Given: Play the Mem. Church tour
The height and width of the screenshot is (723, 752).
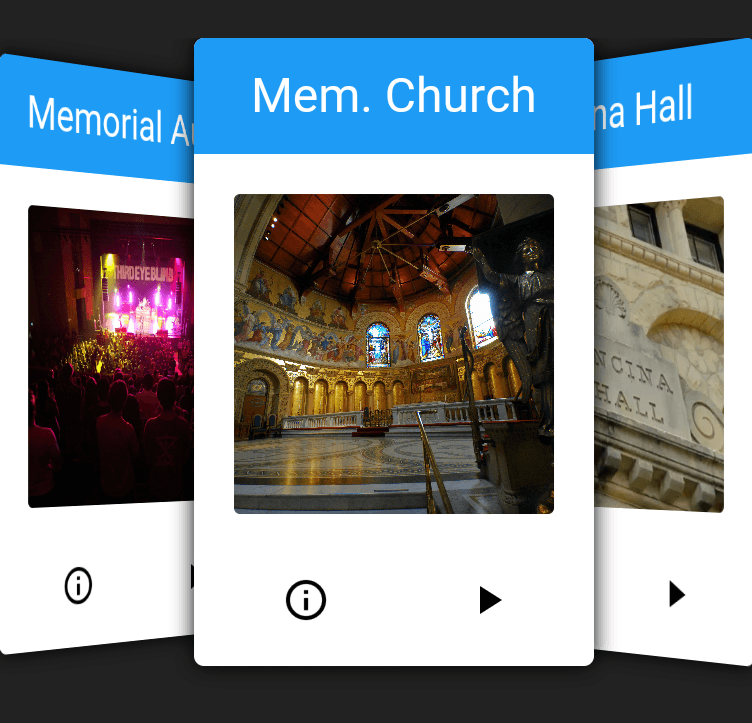Looking at the screenshot, I should (489, 600).
